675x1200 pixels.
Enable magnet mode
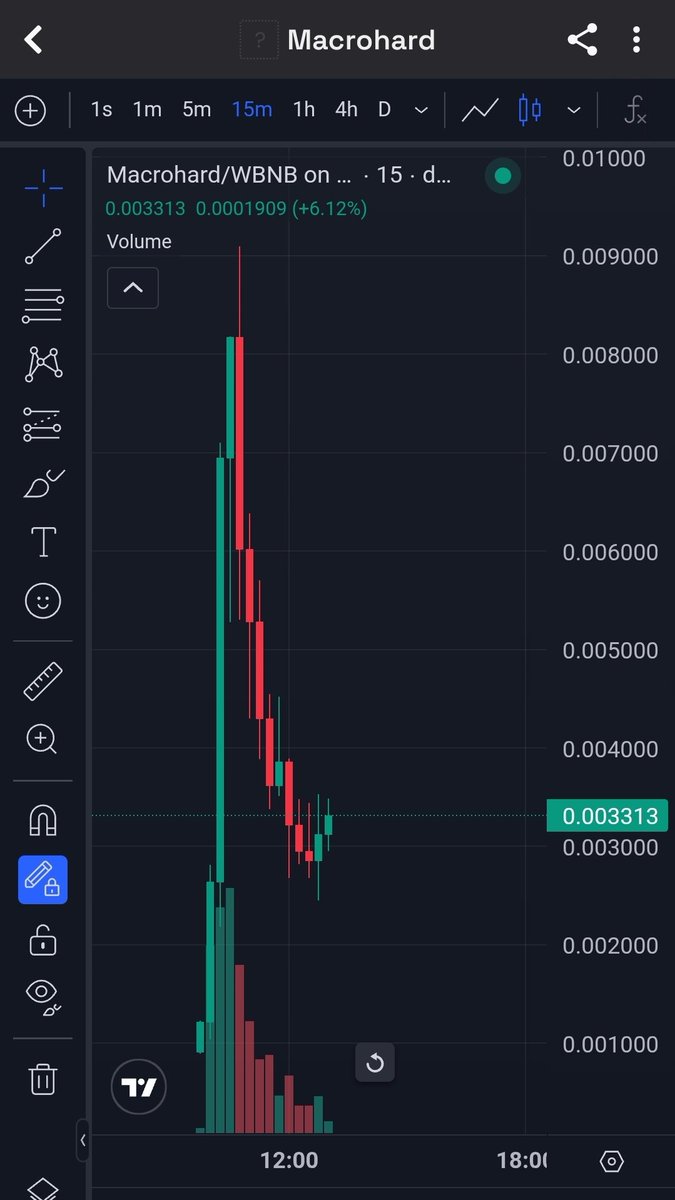[43, 821]
